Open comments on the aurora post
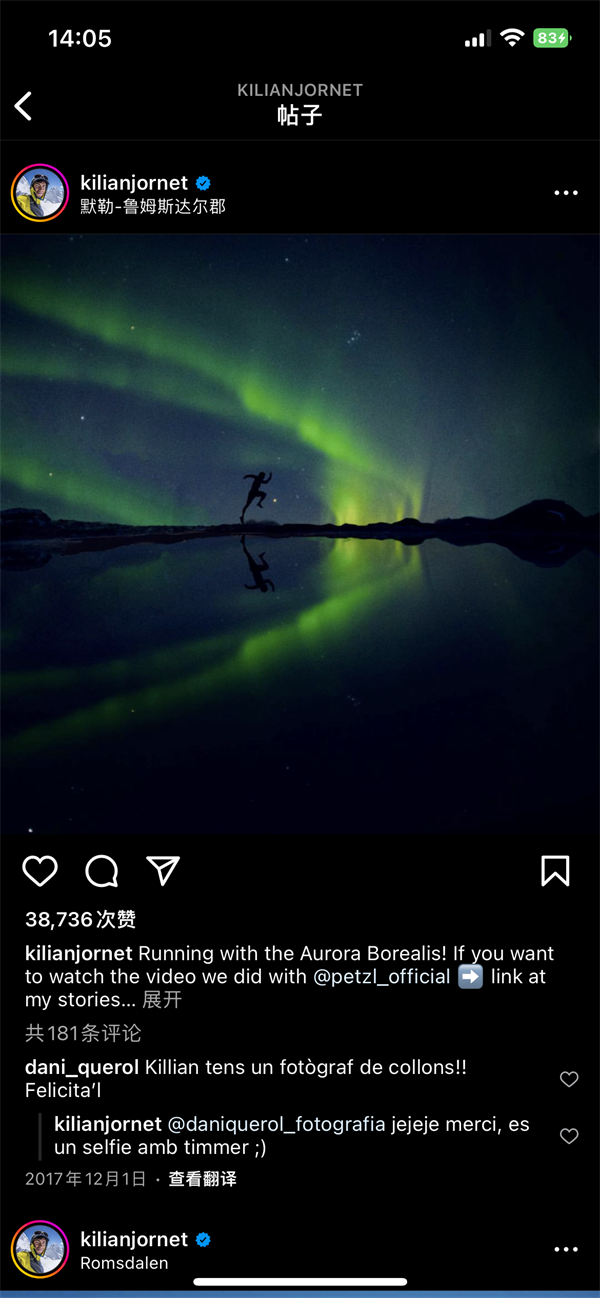The image size is (600, 1298). [101, 871]
